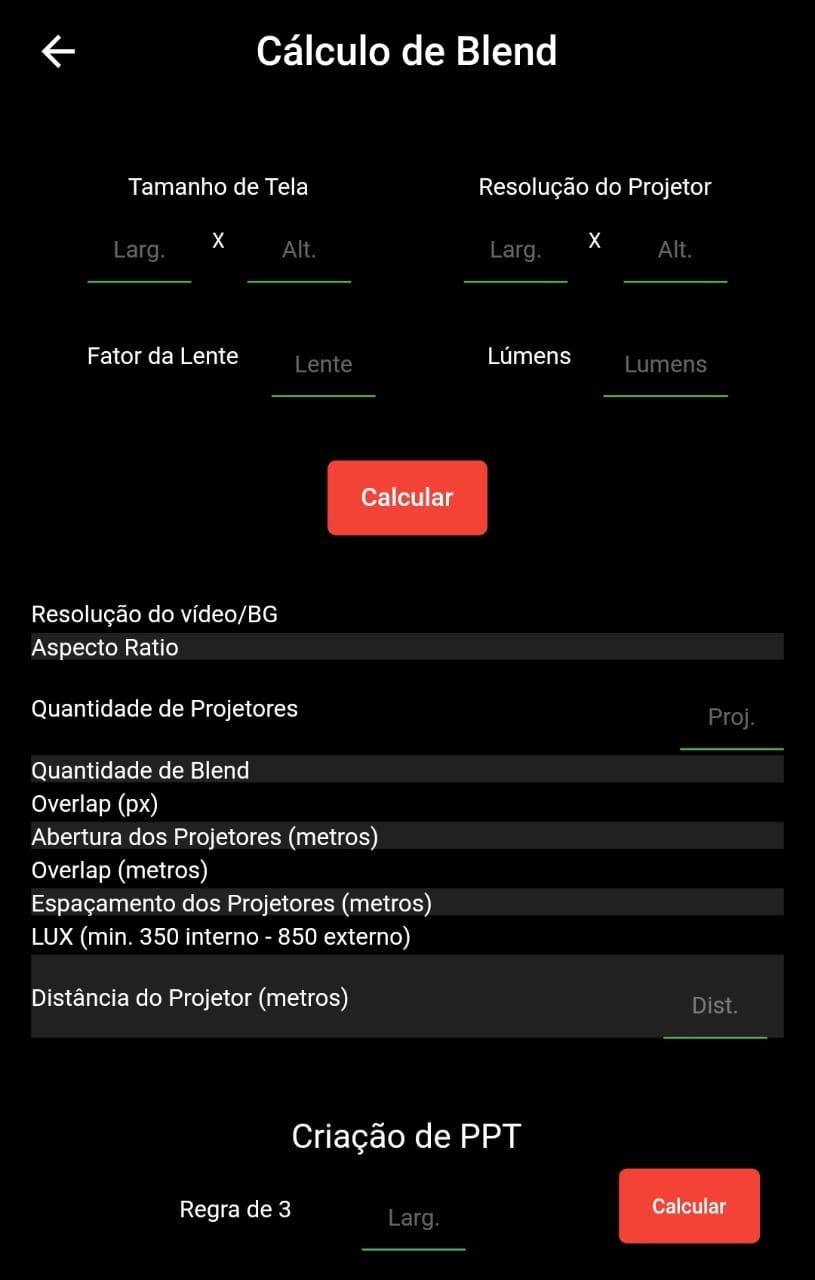Go back using the top-left arrow
This screenshot has height=1280, width=815.
[x=58, y=51]
